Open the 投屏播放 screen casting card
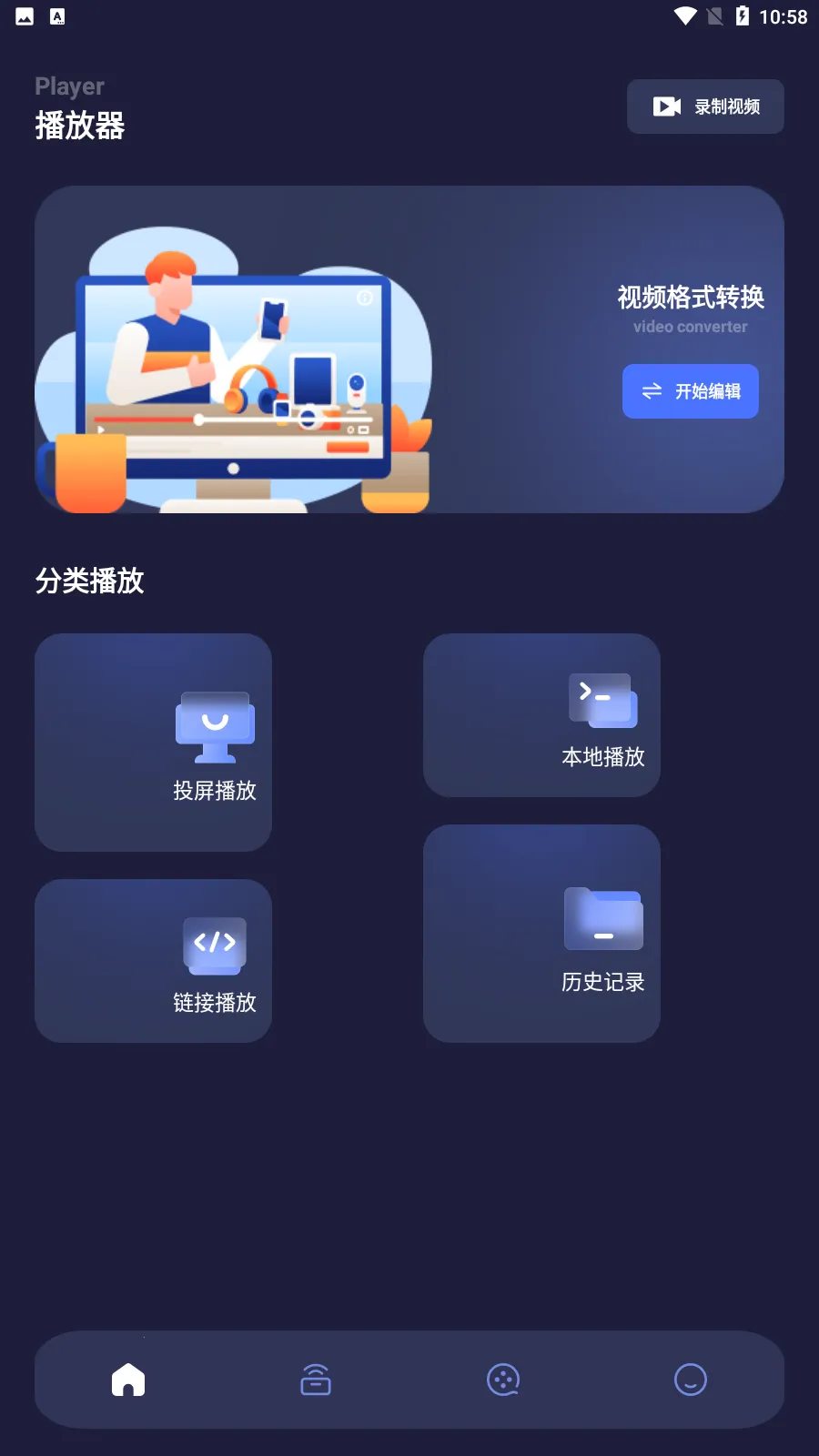This screenshot has width=819, height=1456. click(153, 743)
